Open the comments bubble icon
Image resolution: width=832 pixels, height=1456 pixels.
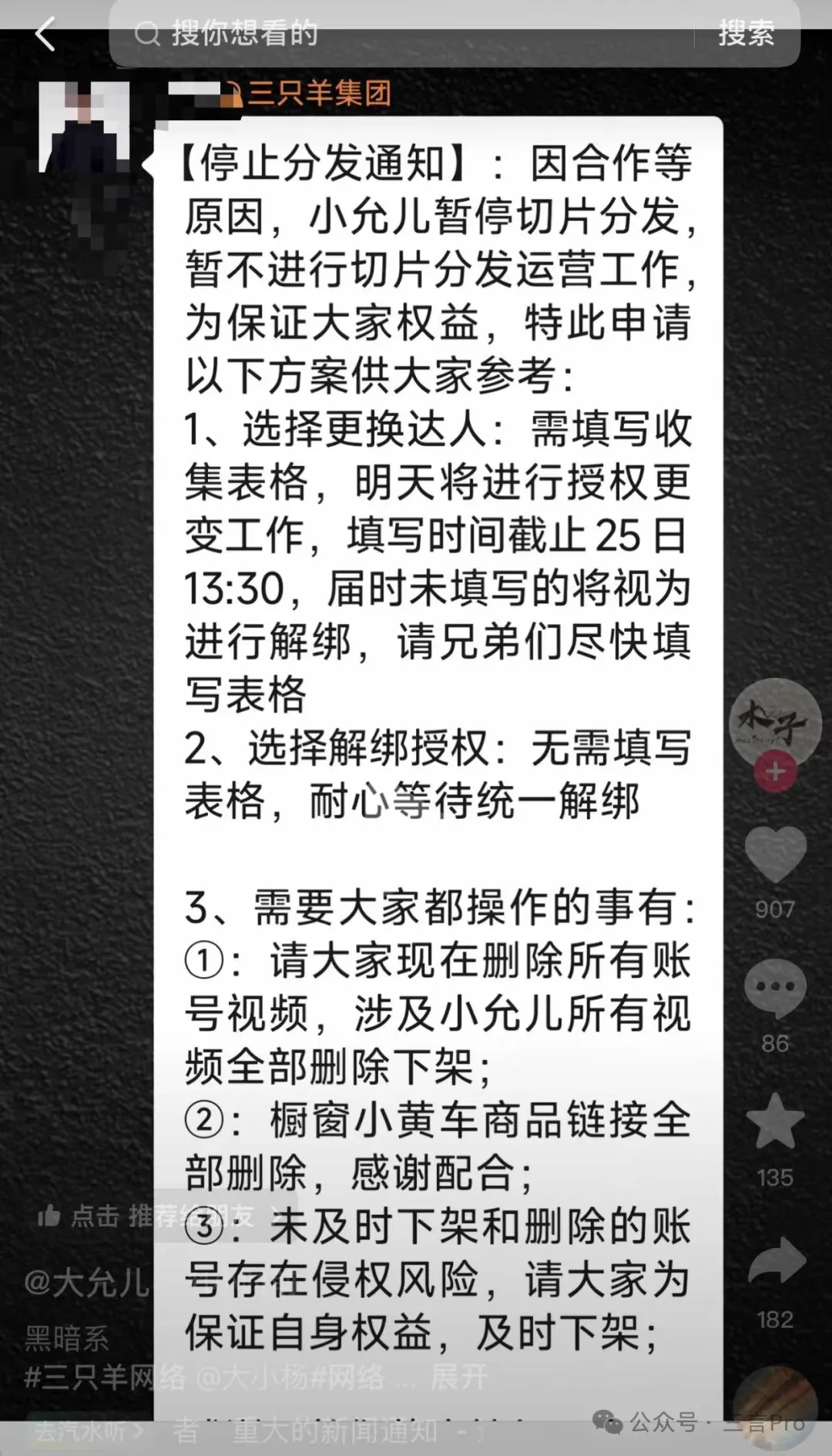click(775, 988)
